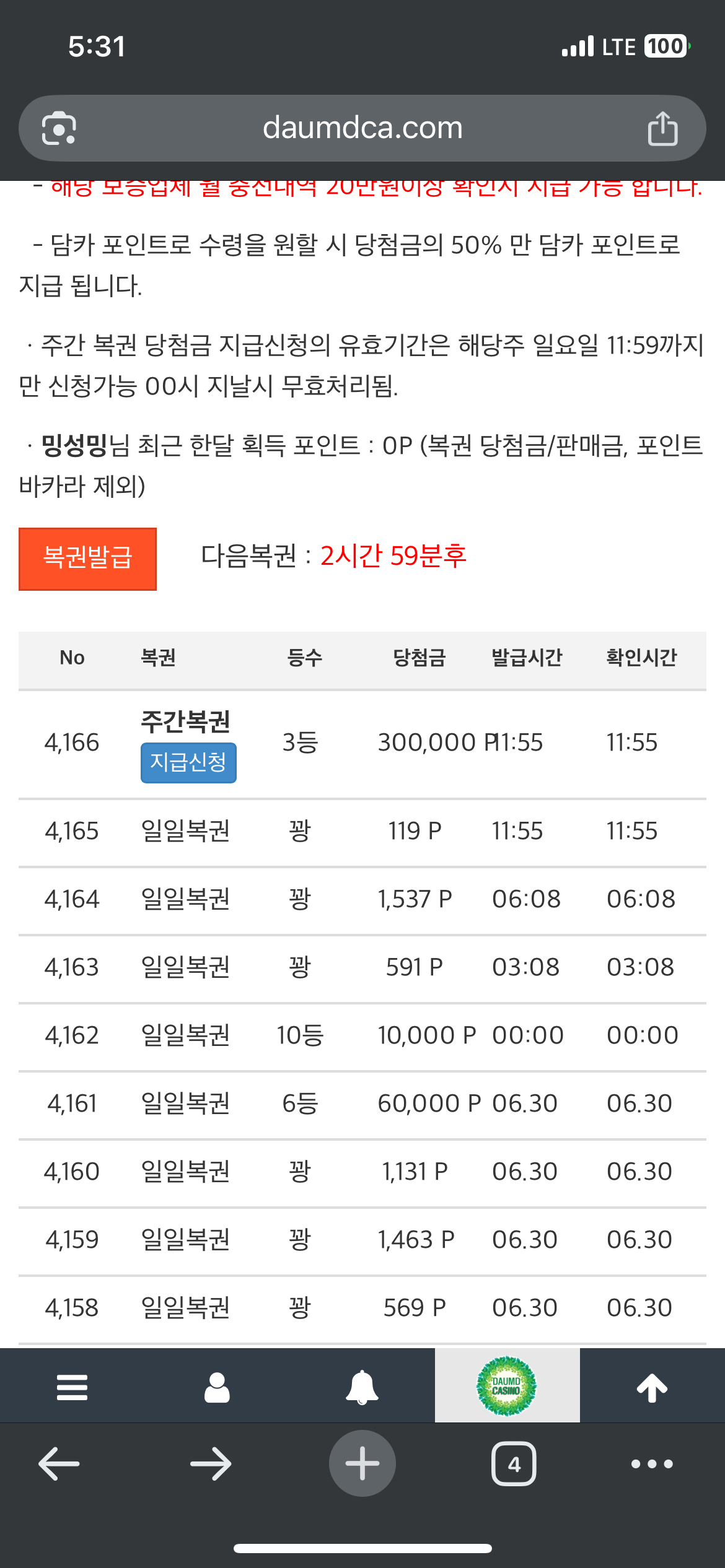725x1568 pixels.
Task: Open the camera lens search icon
Action: coord(59,128)
